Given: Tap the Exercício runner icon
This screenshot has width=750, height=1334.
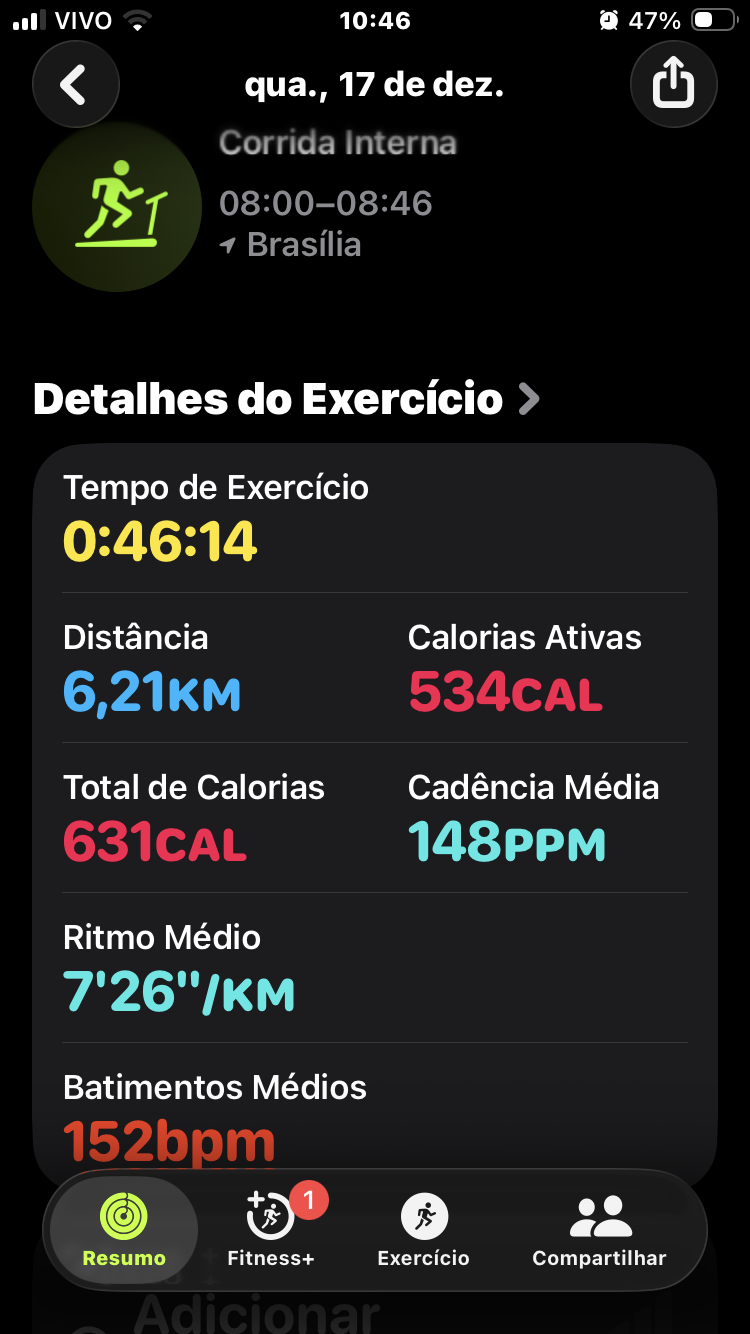Looking at the screenshot, I should click(x=424, y=1216).
